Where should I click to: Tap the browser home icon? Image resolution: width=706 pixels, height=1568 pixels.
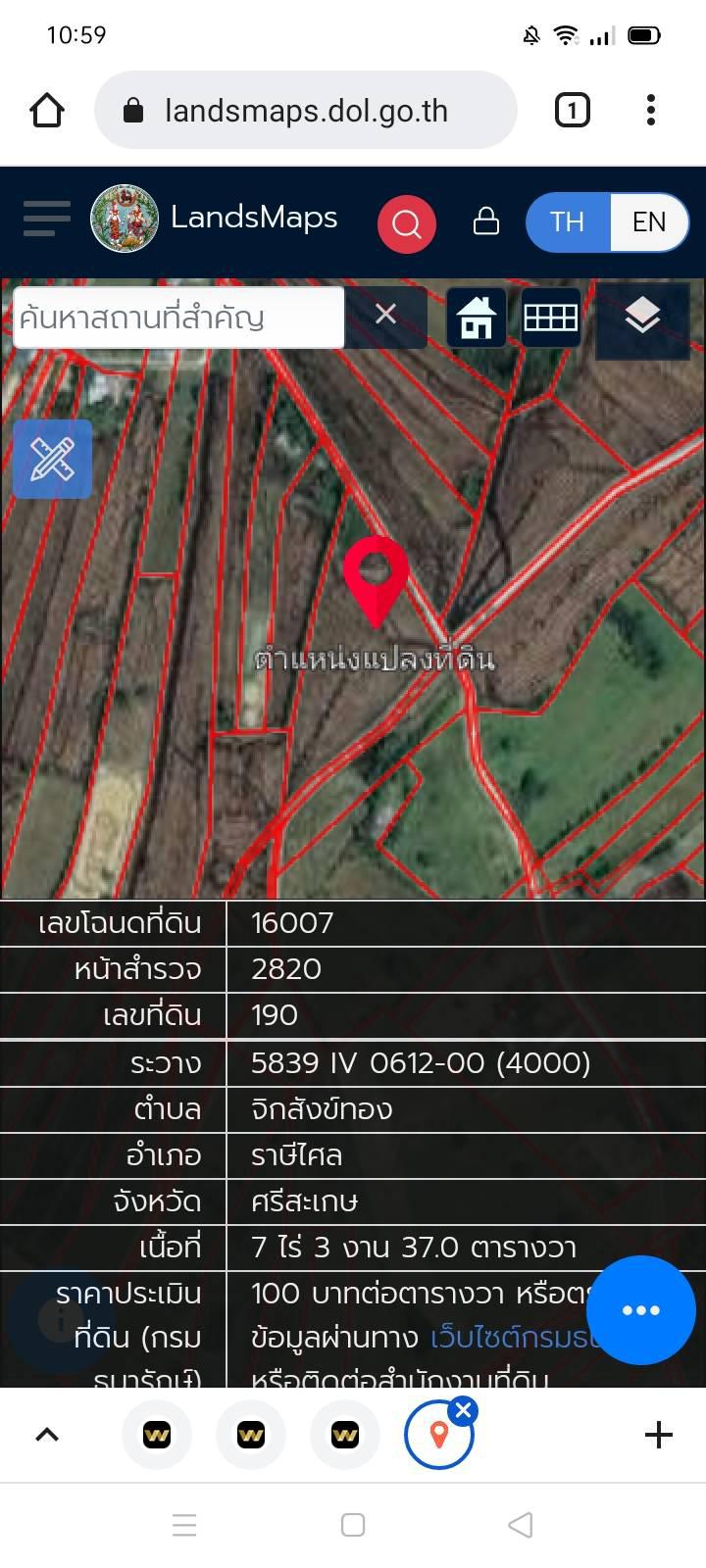point(47,111)
